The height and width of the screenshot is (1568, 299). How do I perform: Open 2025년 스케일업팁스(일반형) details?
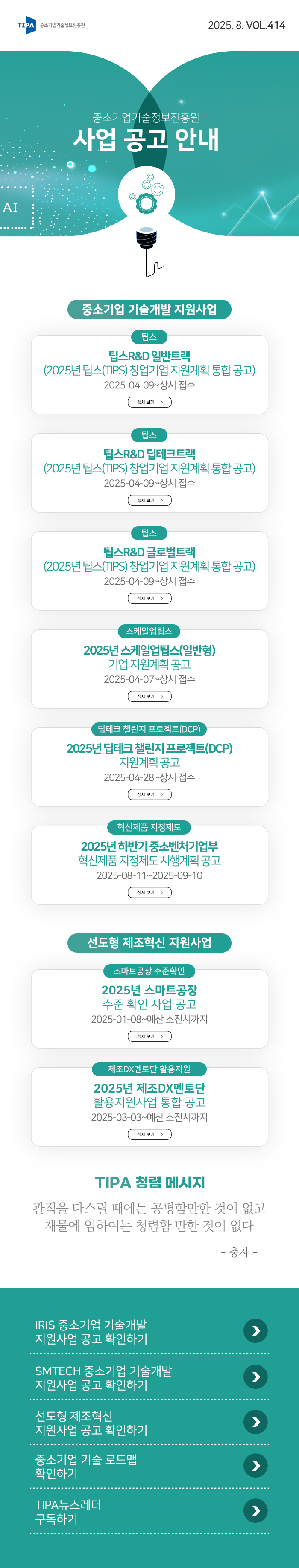point(149,696)
